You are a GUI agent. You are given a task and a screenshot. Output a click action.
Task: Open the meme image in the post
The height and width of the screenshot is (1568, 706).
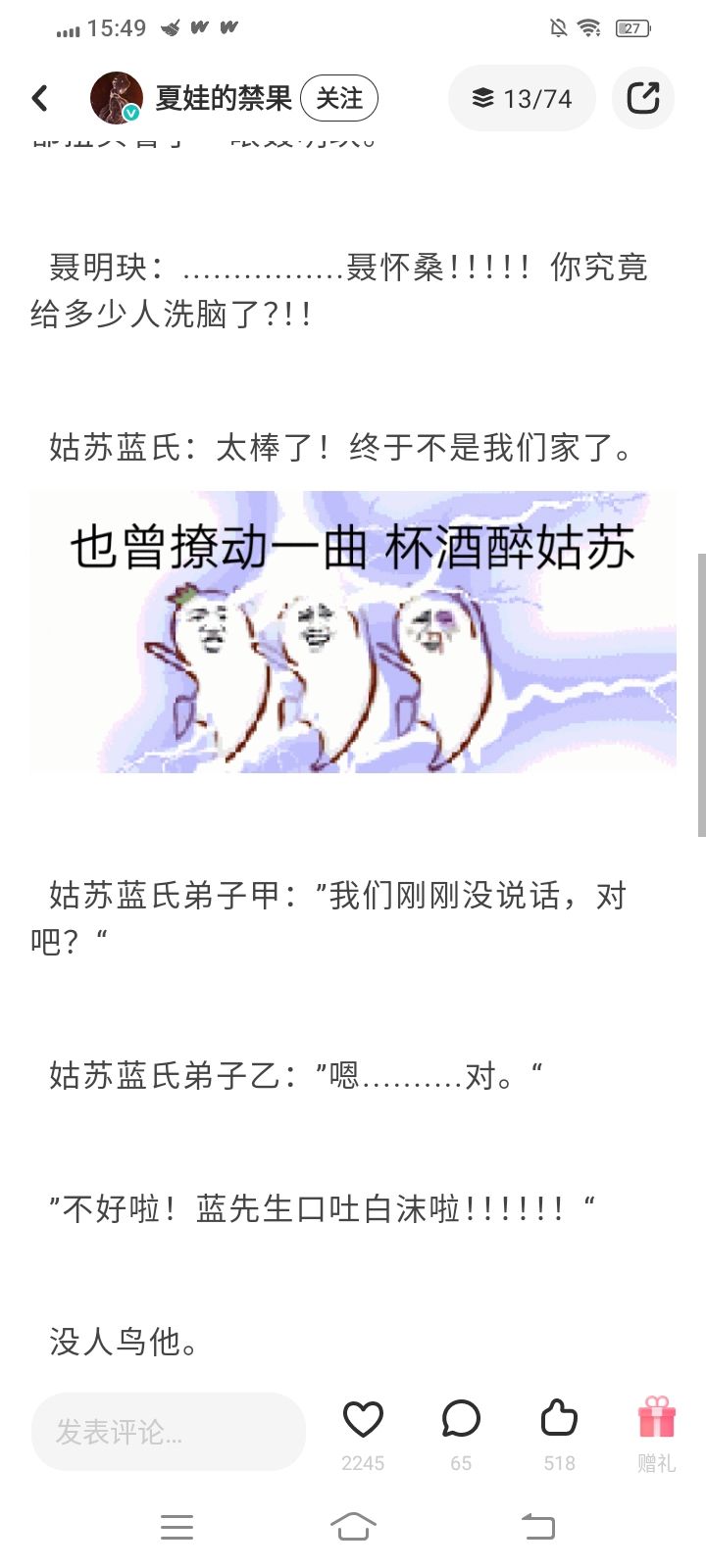[353, 632]
